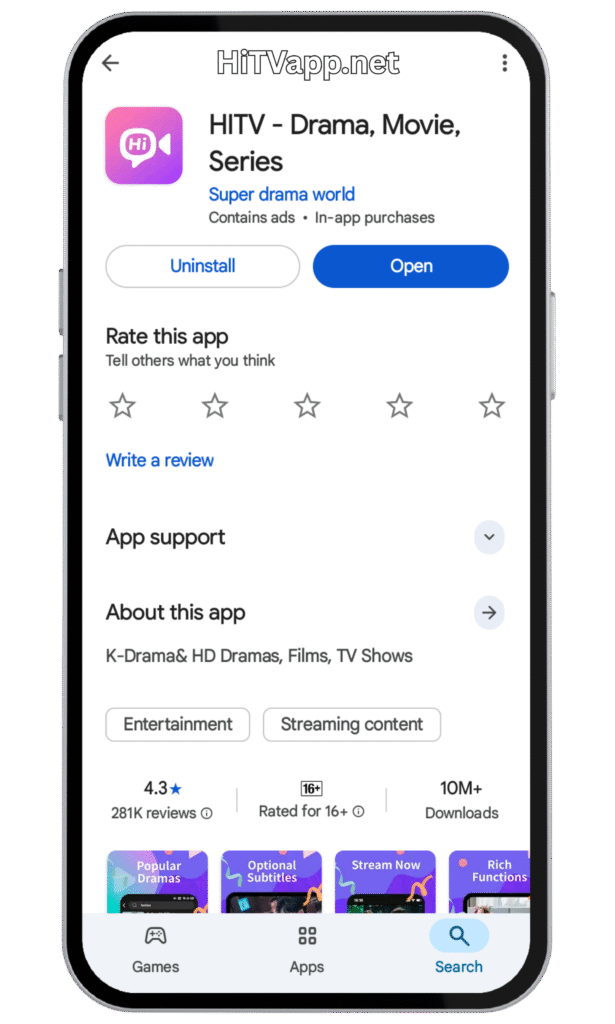
Task: Expand the App support section
Action: (488, 537)
